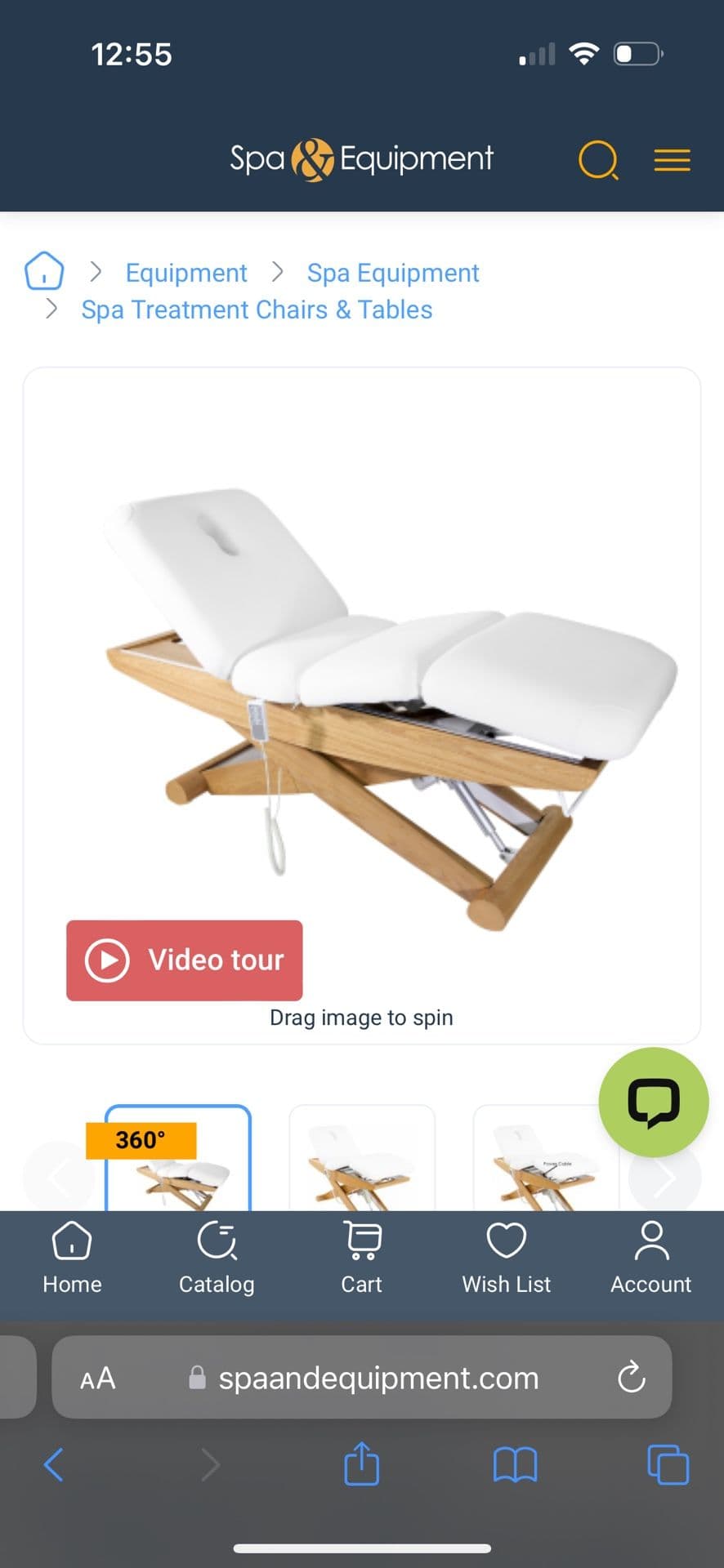724x1568 pixels.
Task: Open the hamburger menu
Action: [672, 159]
